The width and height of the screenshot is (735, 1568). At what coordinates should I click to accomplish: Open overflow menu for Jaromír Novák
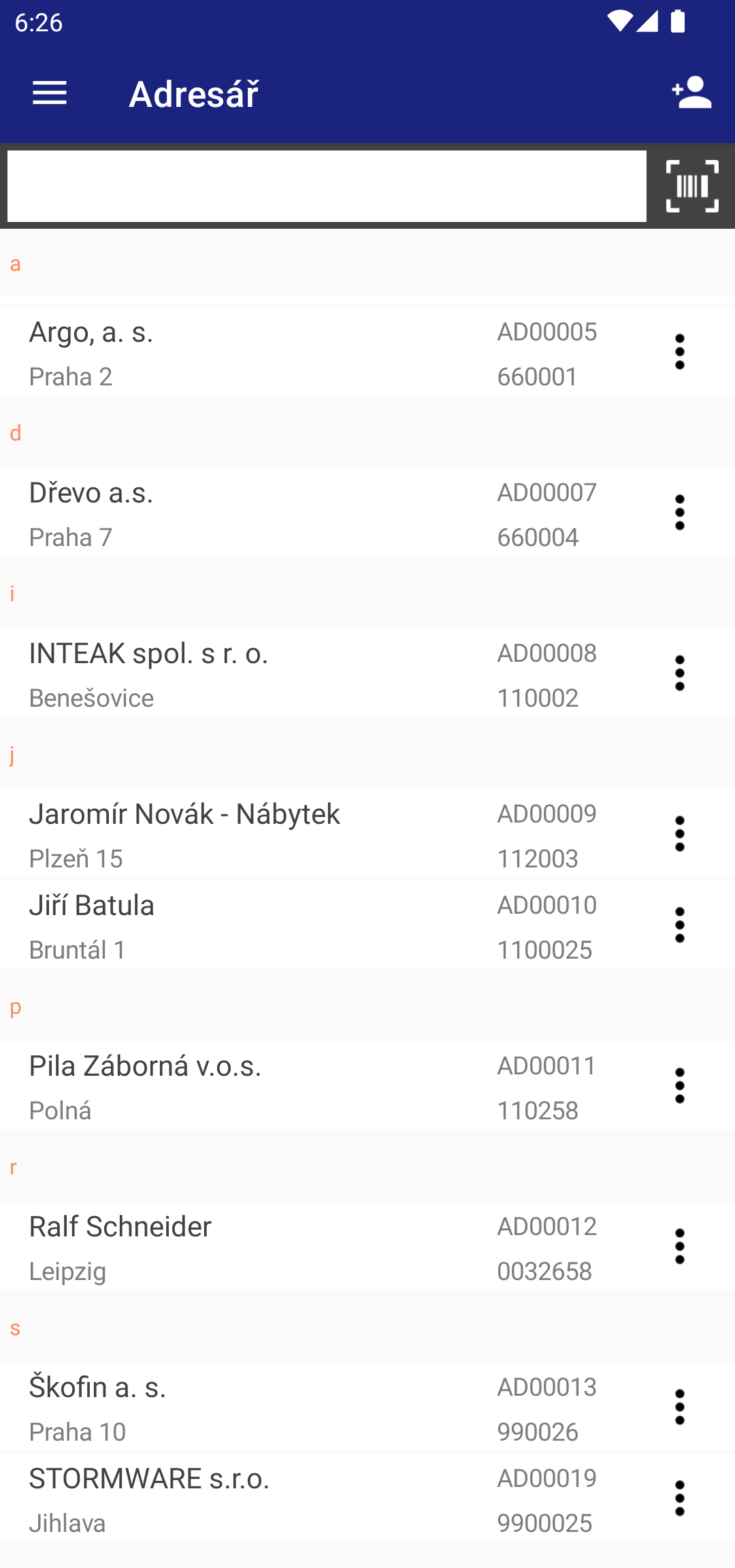point(679,834)
